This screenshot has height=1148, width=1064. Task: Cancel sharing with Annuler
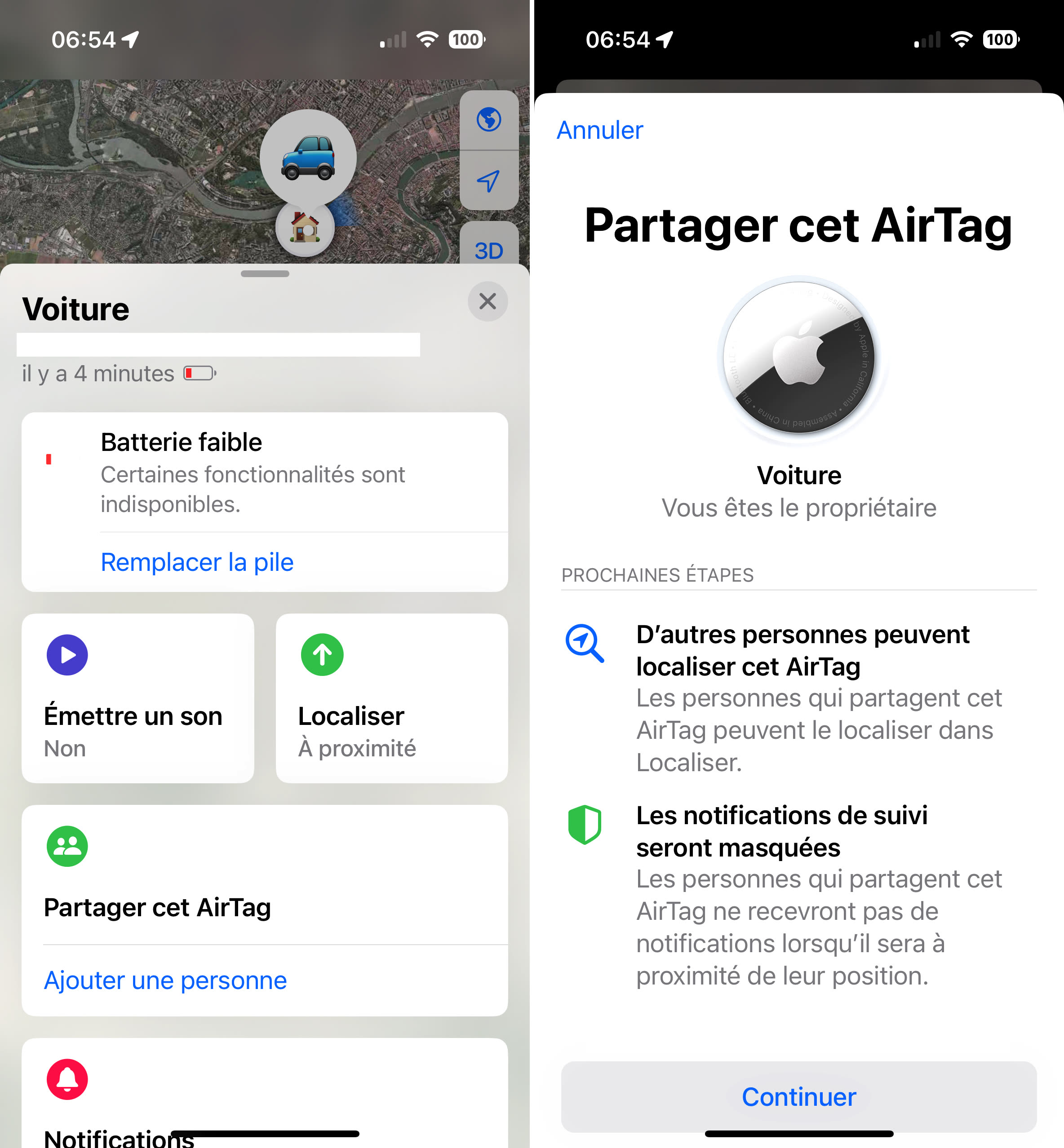click(599, 130)
